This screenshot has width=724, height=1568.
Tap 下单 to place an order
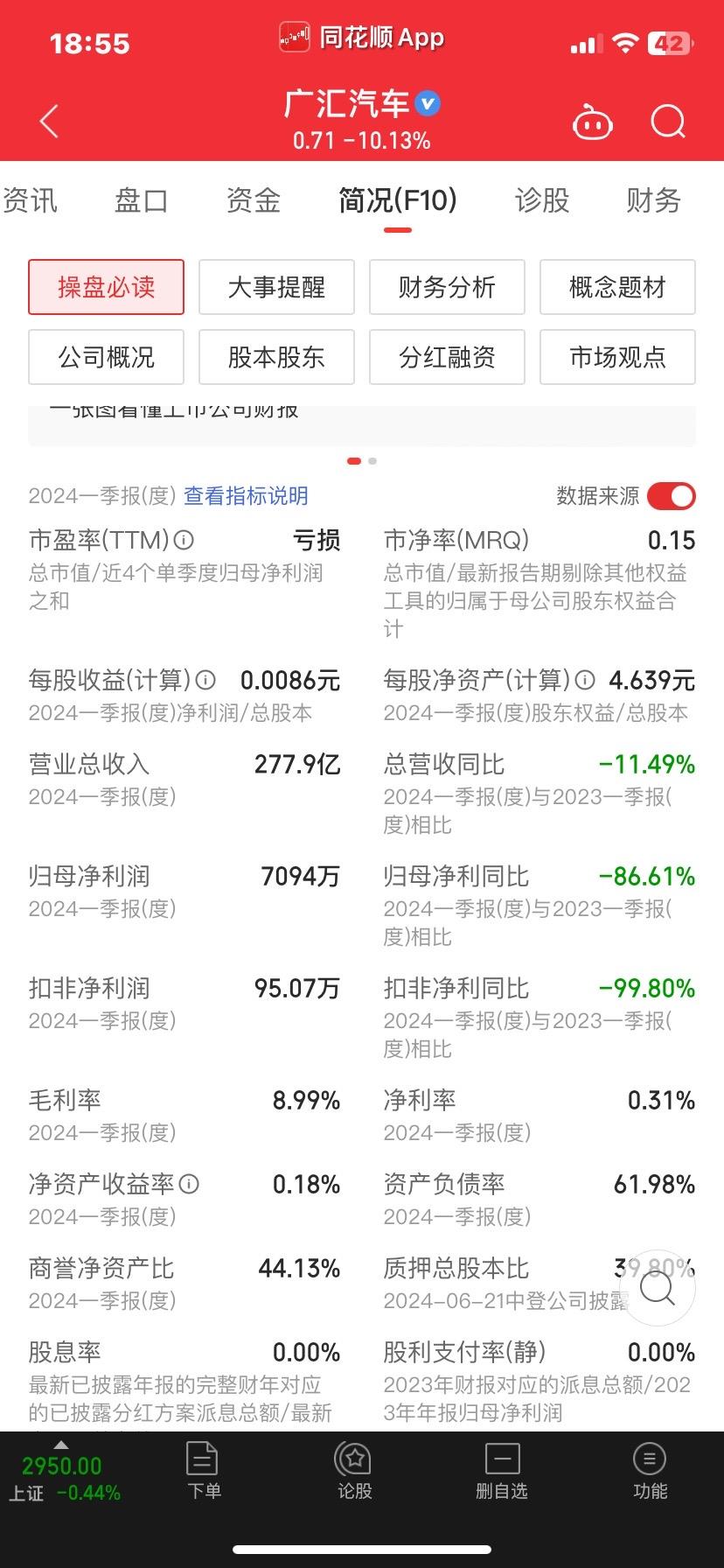pyautogui.click(x=204, y=1472)
